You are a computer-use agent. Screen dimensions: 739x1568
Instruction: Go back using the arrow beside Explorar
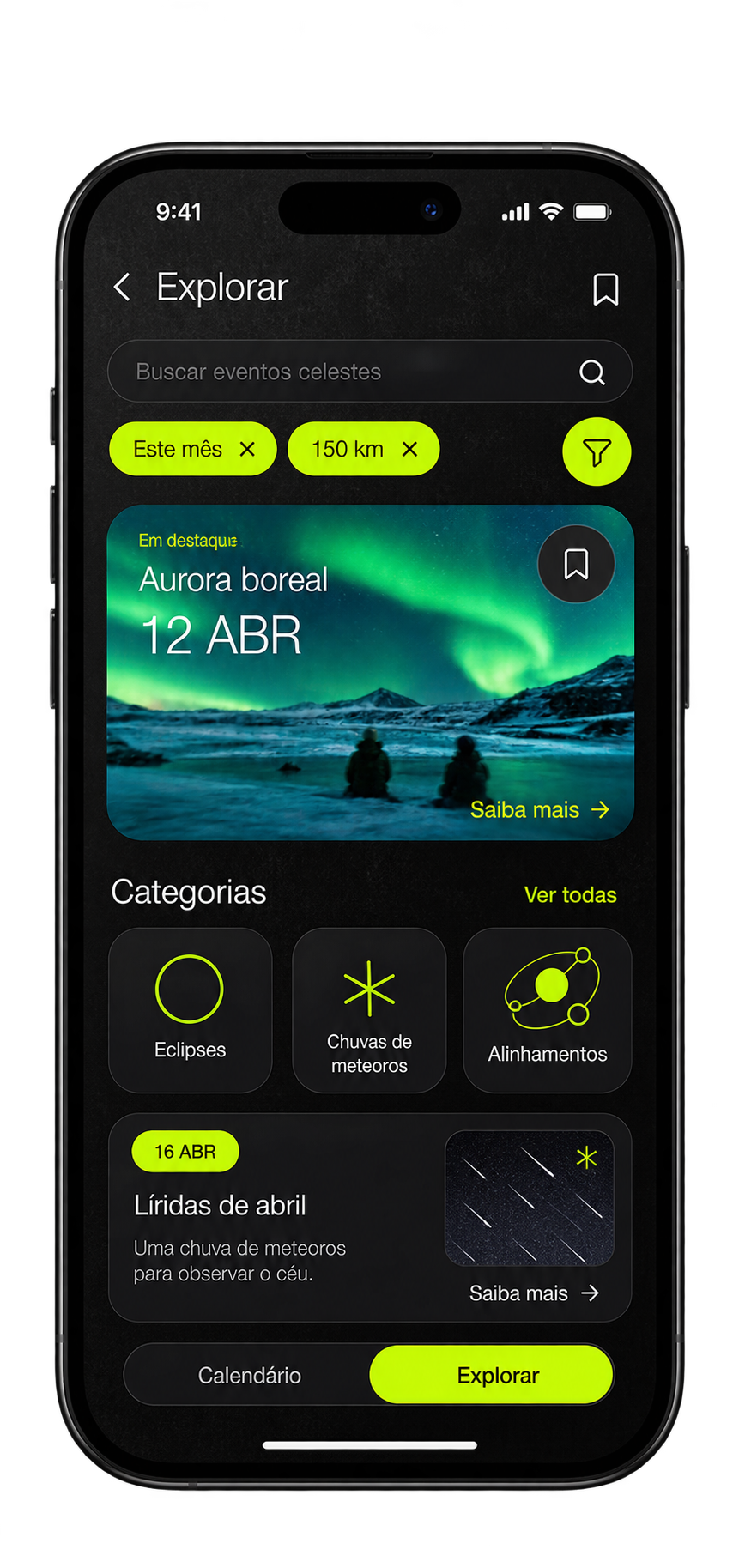point(122,288)
